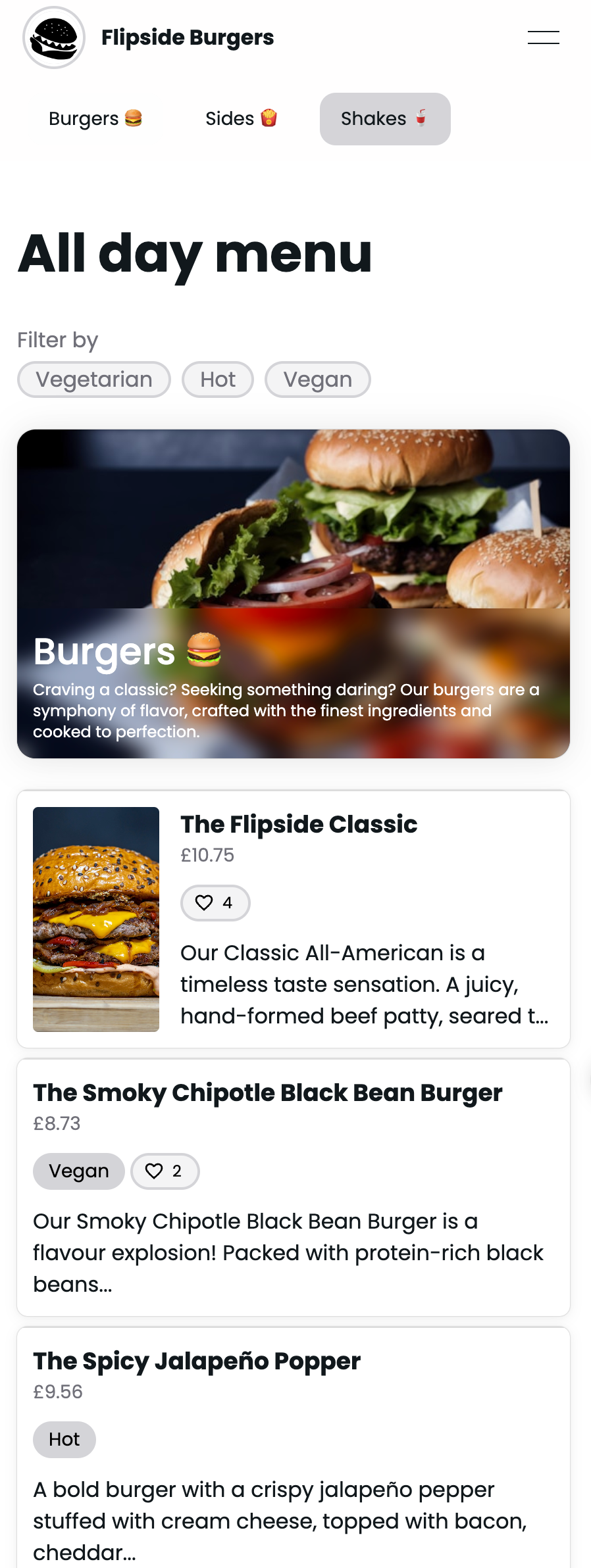Viewport: 591px width, 1568px height.
Task: Open The Flipside Classic item
Action: tap(299, 825)
